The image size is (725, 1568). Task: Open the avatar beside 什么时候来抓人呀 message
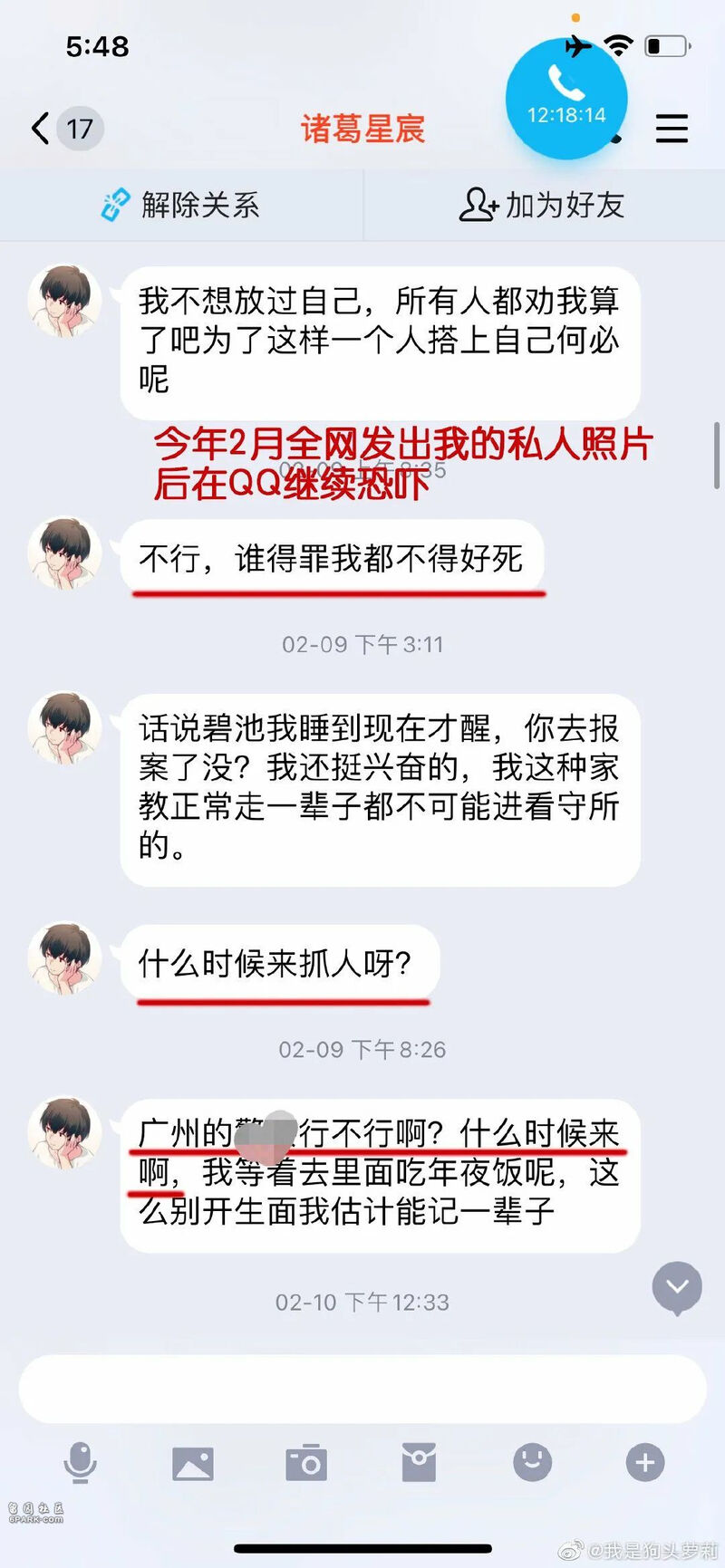click(x=64, y=960)
